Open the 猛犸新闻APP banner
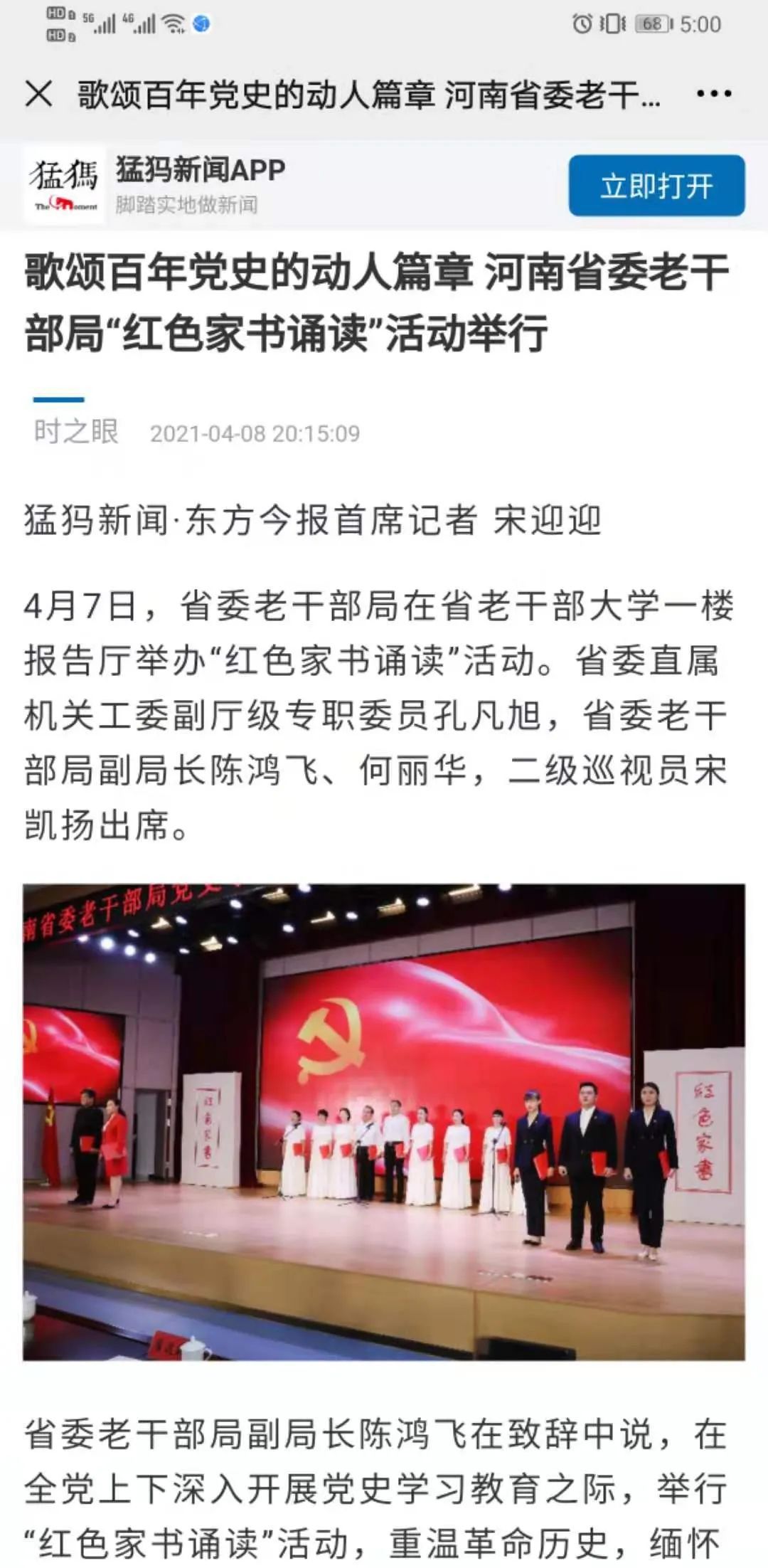Screen dimensions: 768x1568 199,185
